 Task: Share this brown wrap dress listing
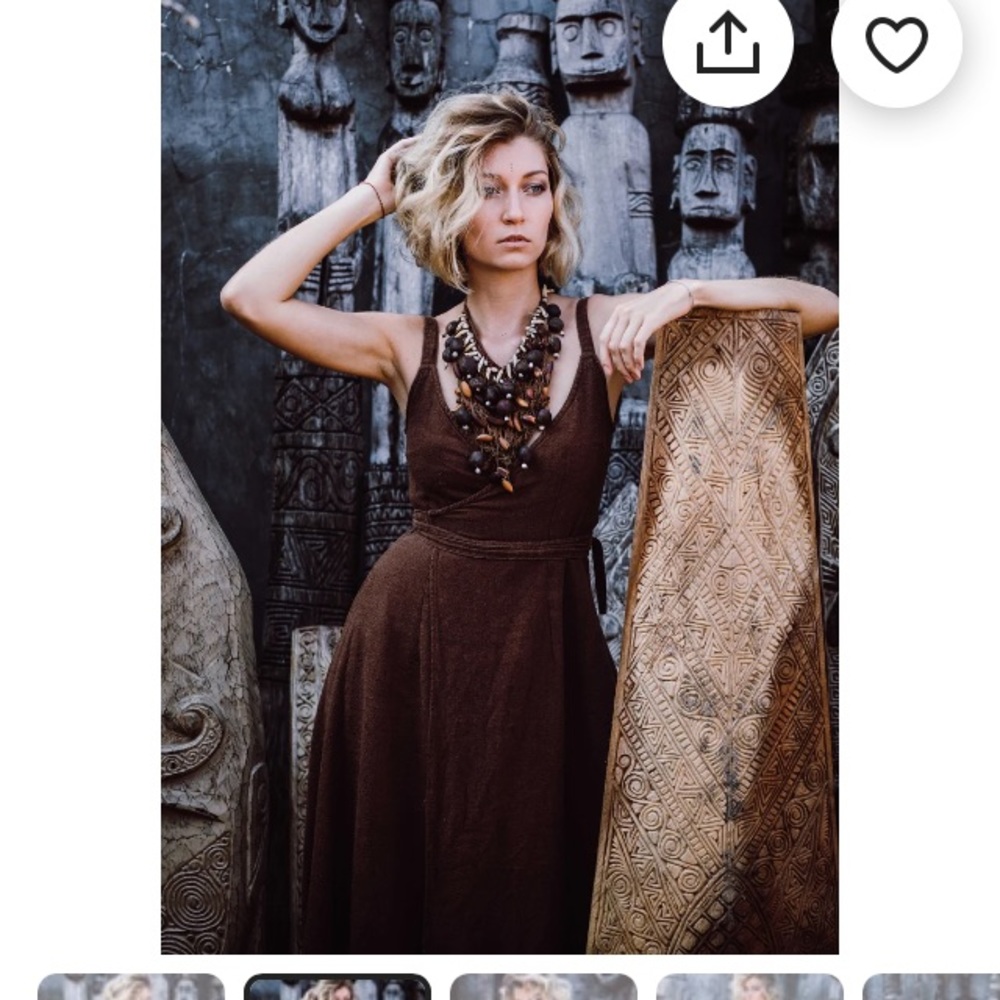point(727,44)
